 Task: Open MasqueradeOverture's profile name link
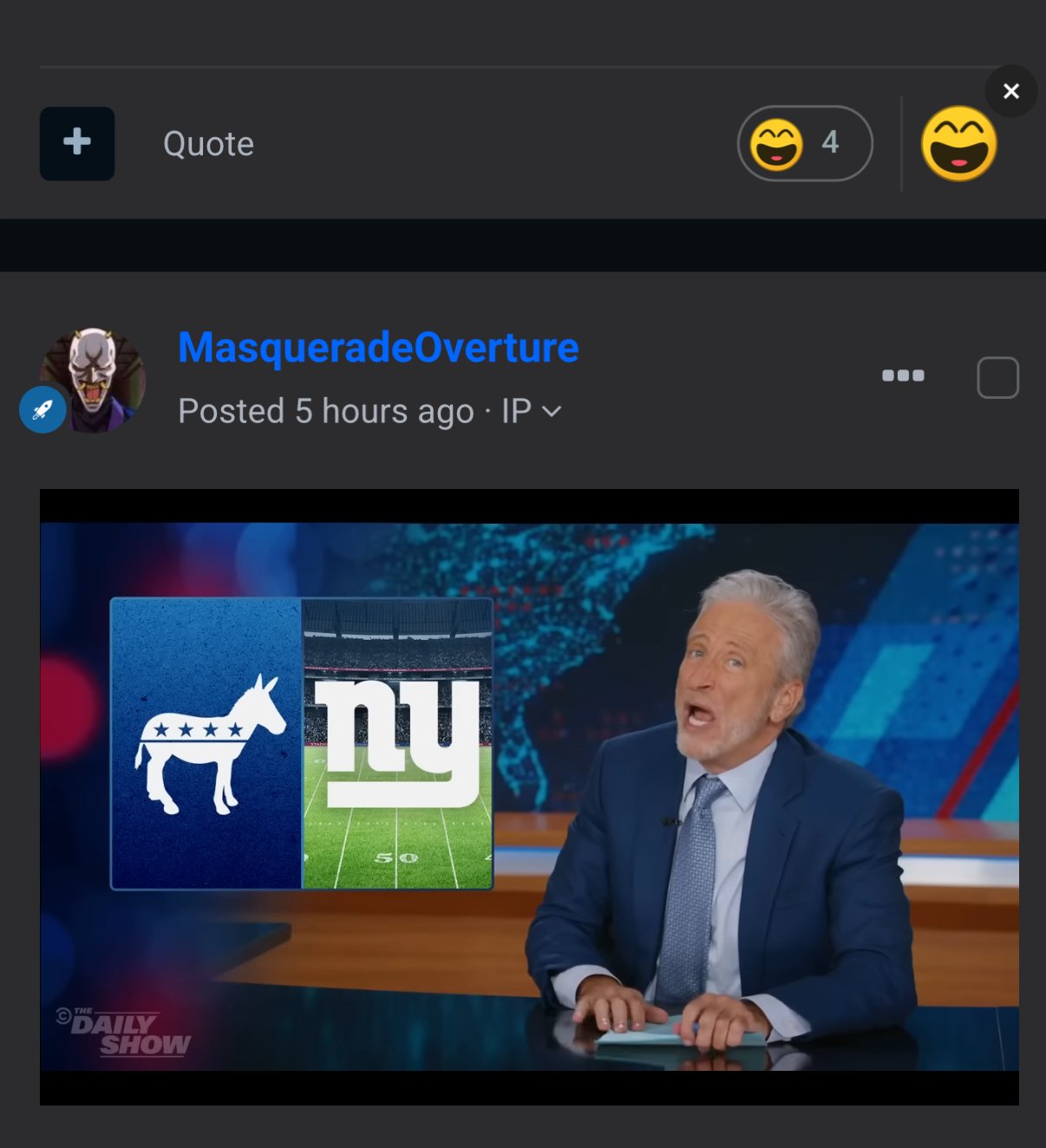point(378,348)
